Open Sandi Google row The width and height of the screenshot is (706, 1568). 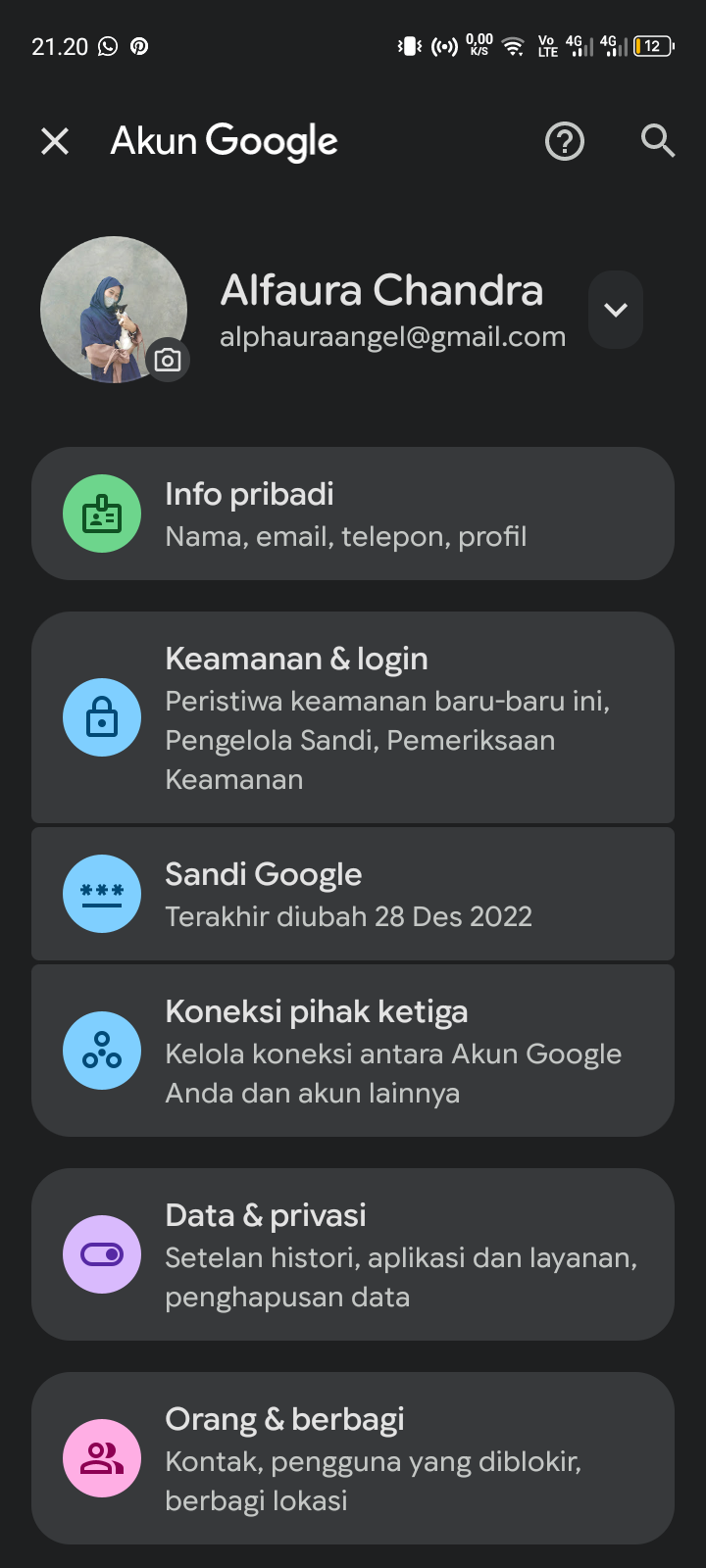(353, 894)
